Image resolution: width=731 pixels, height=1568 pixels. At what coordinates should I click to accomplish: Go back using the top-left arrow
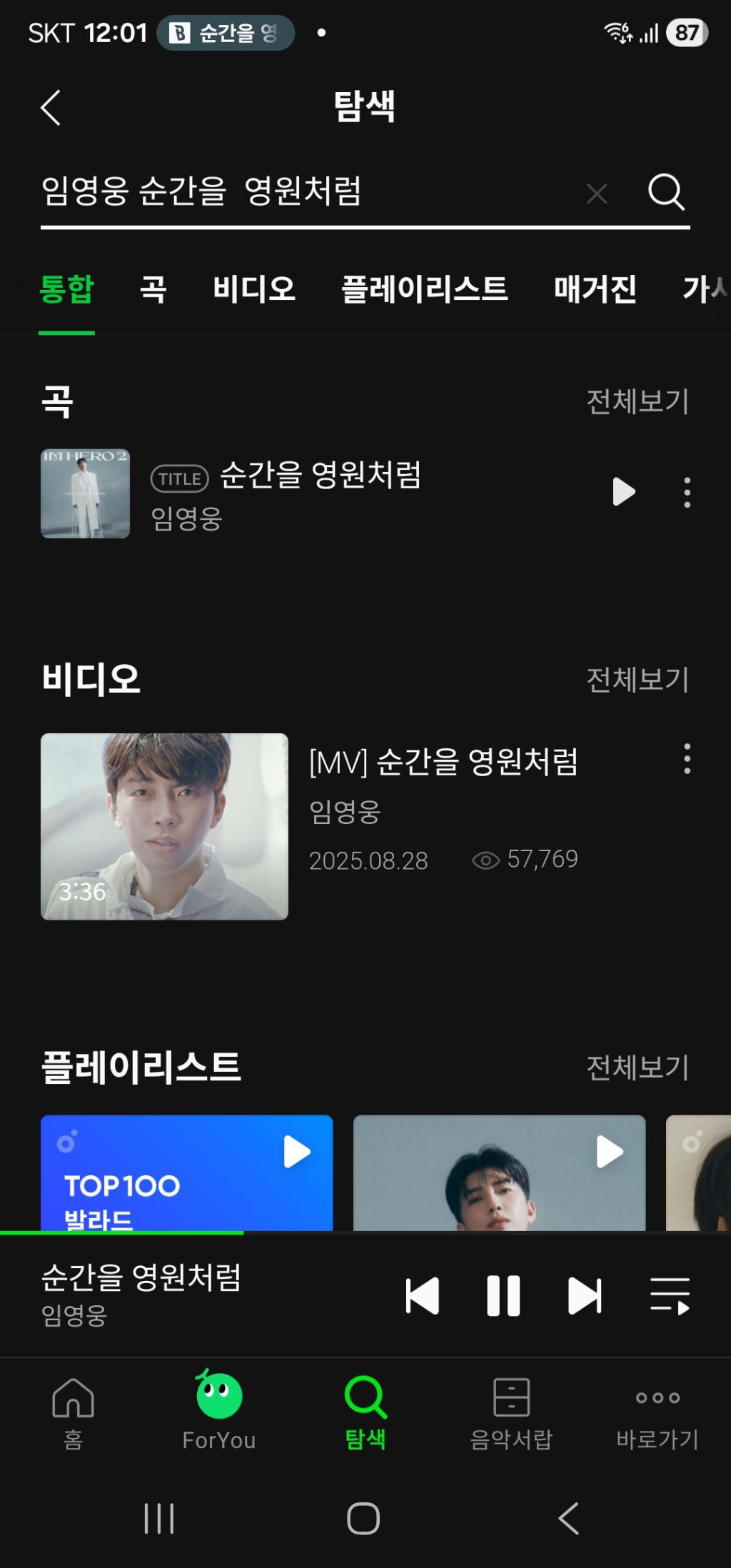[x=51, y=108]
